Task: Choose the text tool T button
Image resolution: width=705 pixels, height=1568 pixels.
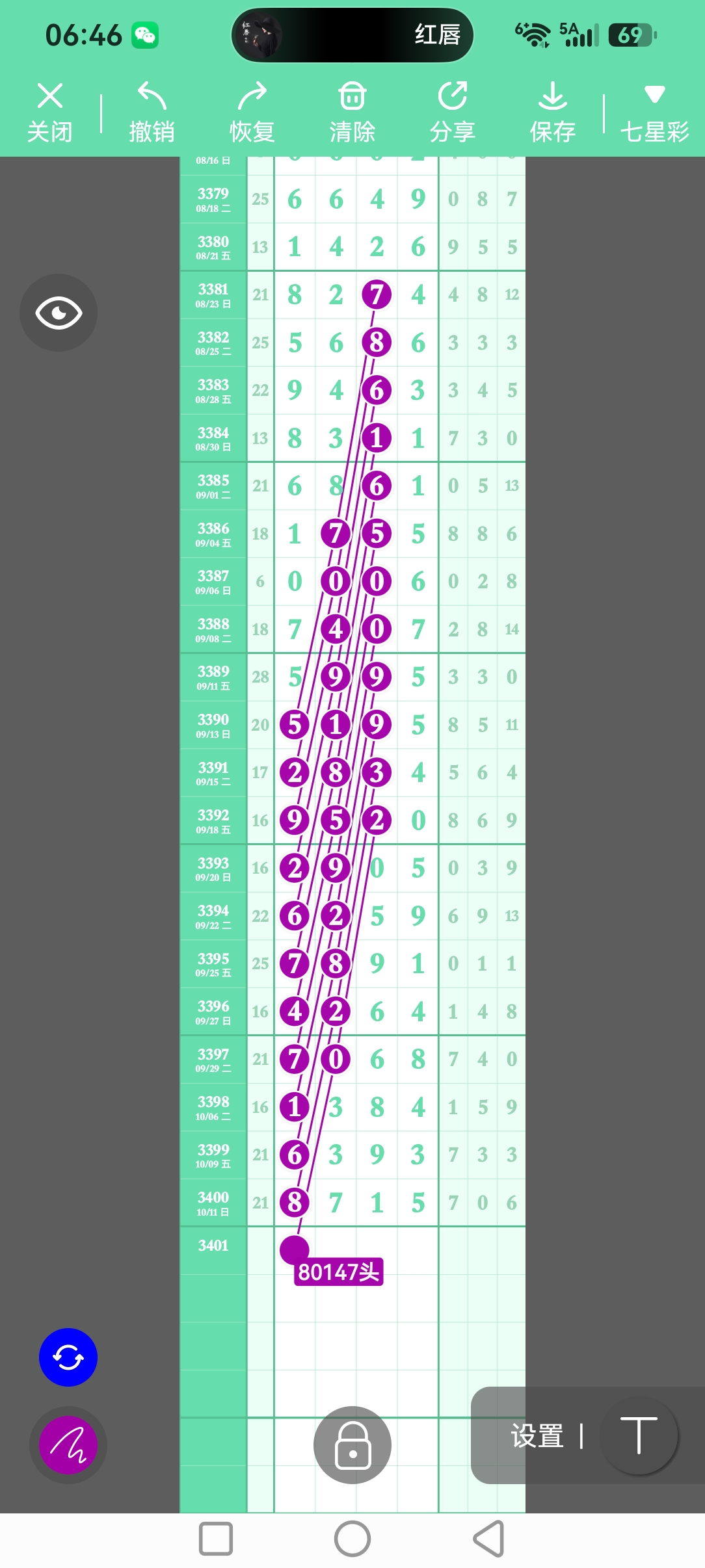Action: (639, 1435)
